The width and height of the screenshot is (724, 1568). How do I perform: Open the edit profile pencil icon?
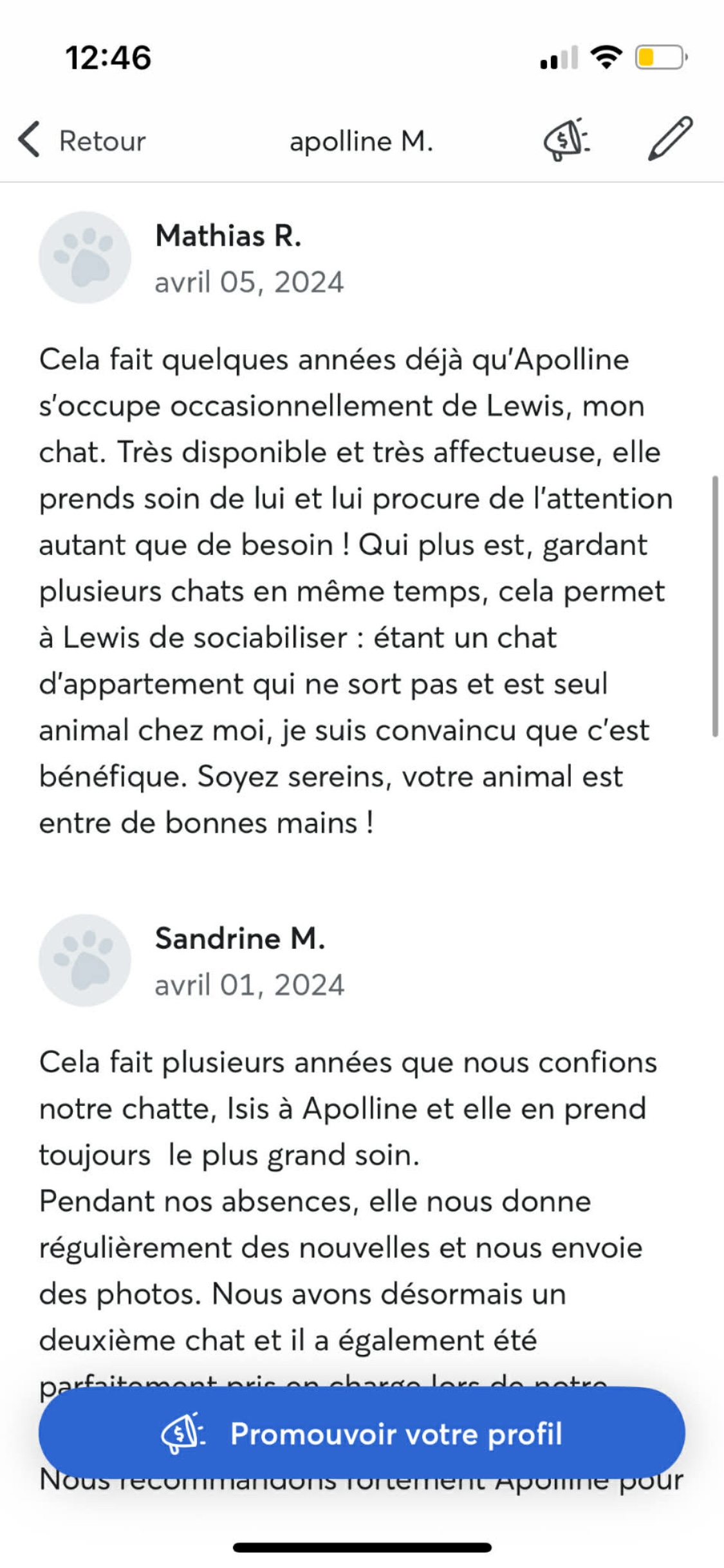point(670,138)
